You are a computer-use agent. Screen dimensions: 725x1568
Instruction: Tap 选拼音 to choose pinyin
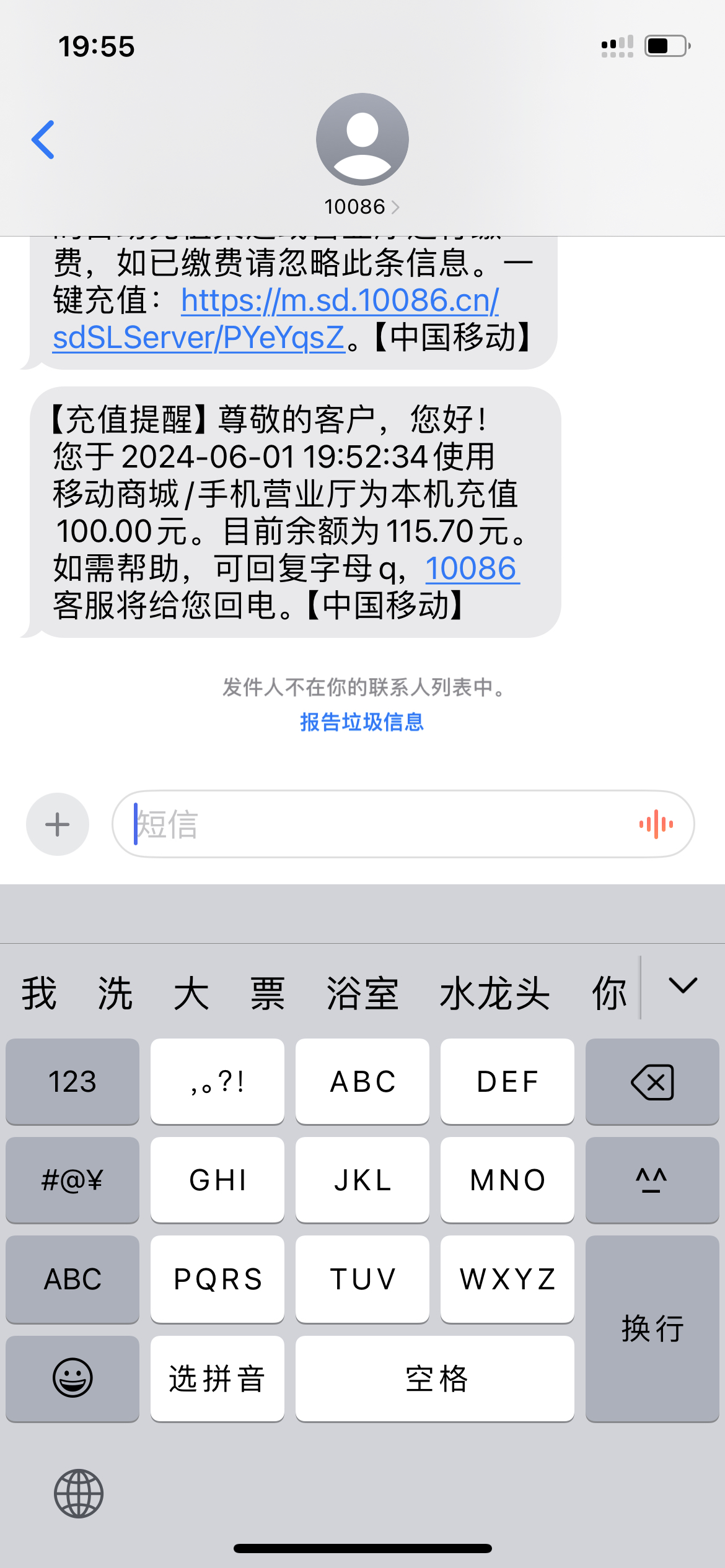pos(216,1379)
